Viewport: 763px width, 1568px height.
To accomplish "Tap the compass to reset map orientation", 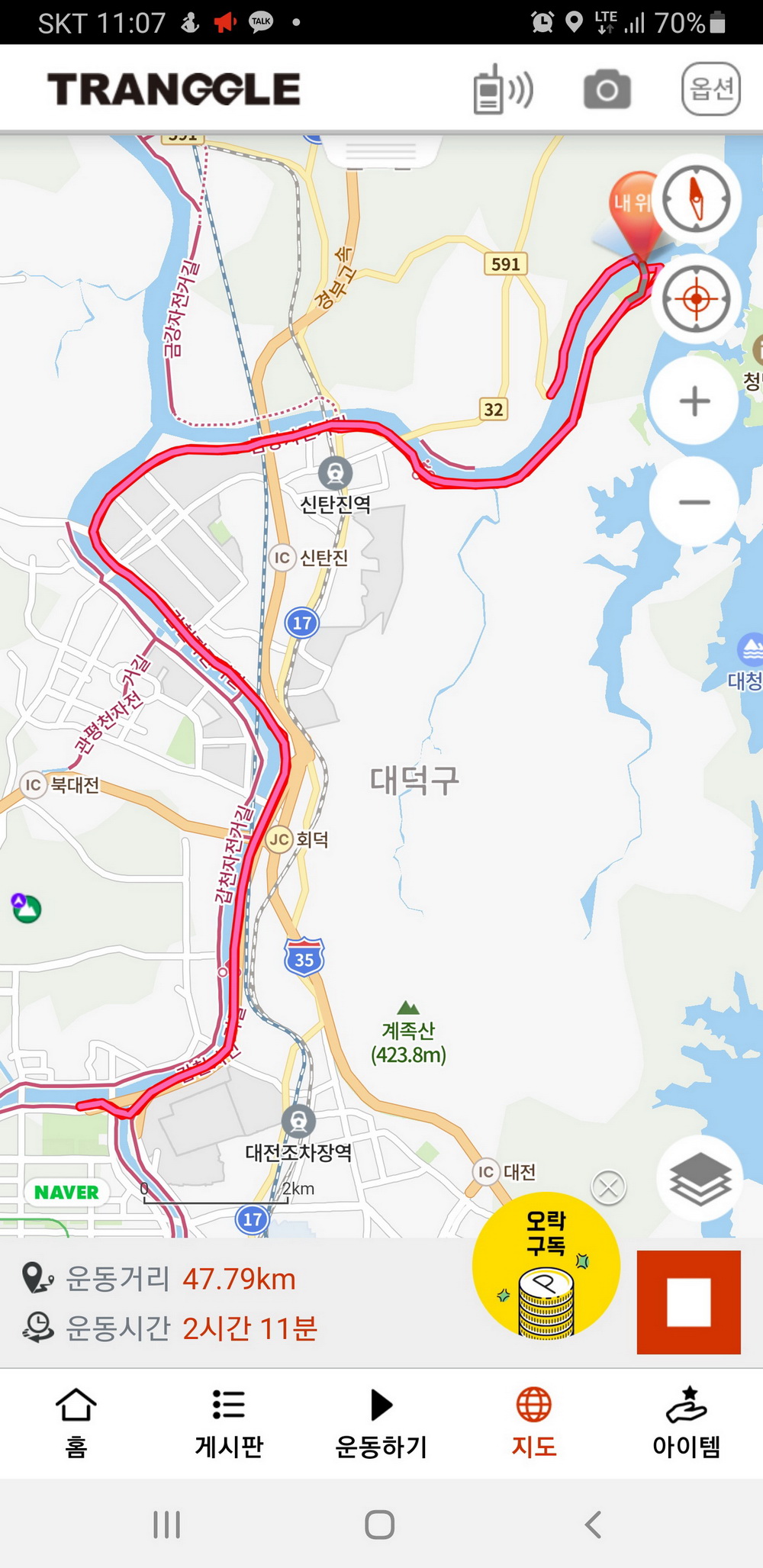I will 695,200.
